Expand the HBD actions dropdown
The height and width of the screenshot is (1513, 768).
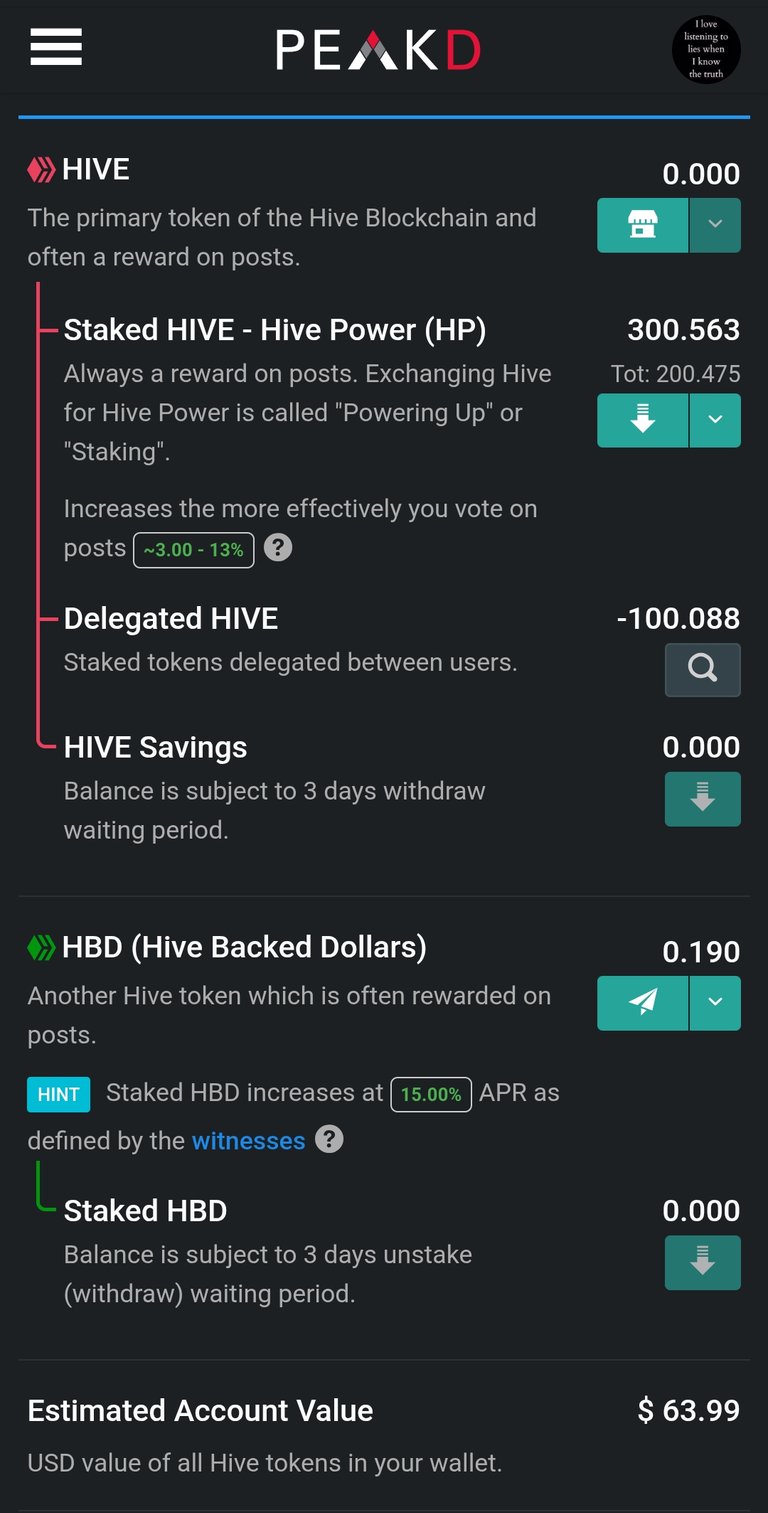(x=715, y=1003)
